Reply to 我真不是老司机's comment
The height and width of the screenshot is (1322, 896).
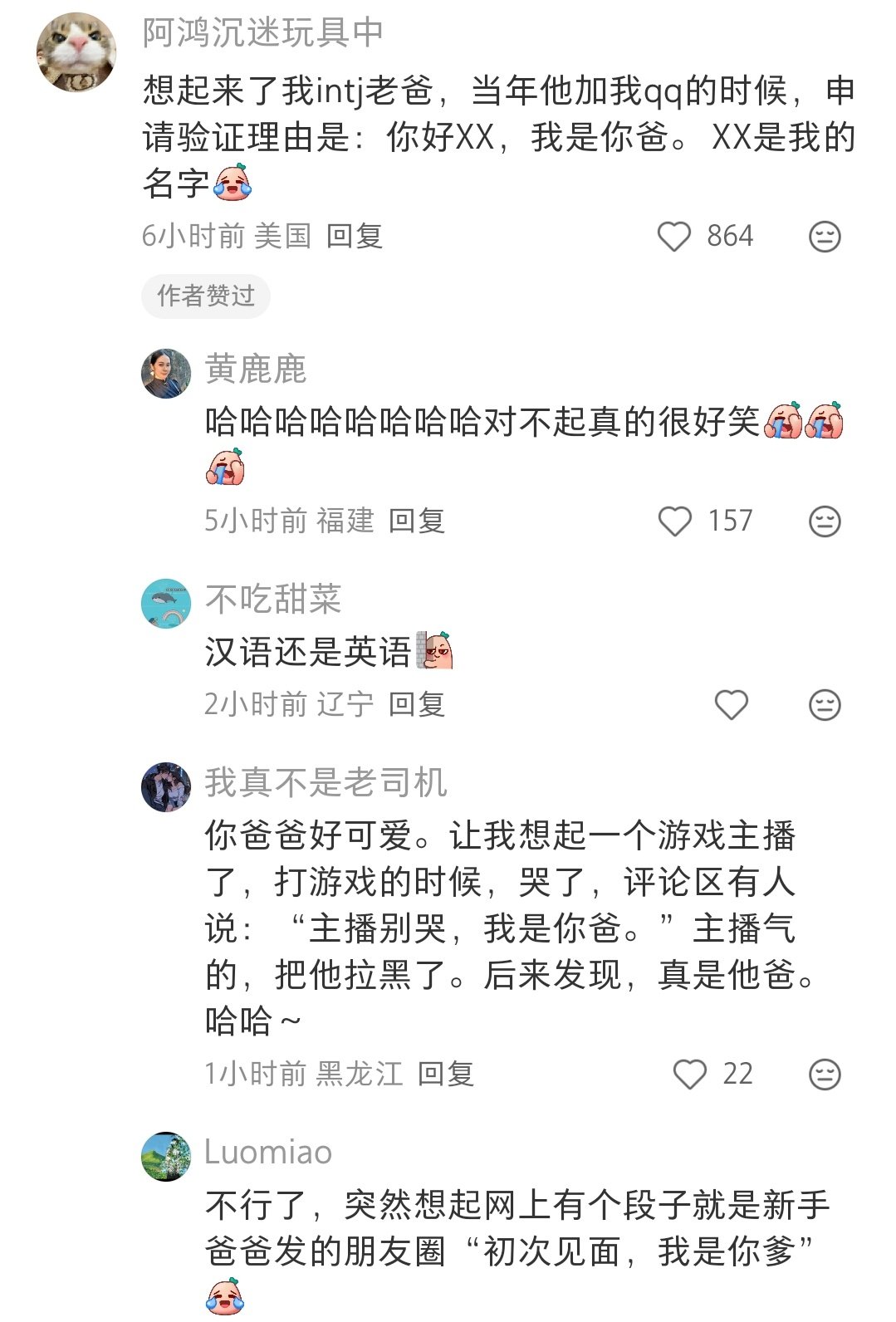pyautogui.click(x=446, y=1075)
